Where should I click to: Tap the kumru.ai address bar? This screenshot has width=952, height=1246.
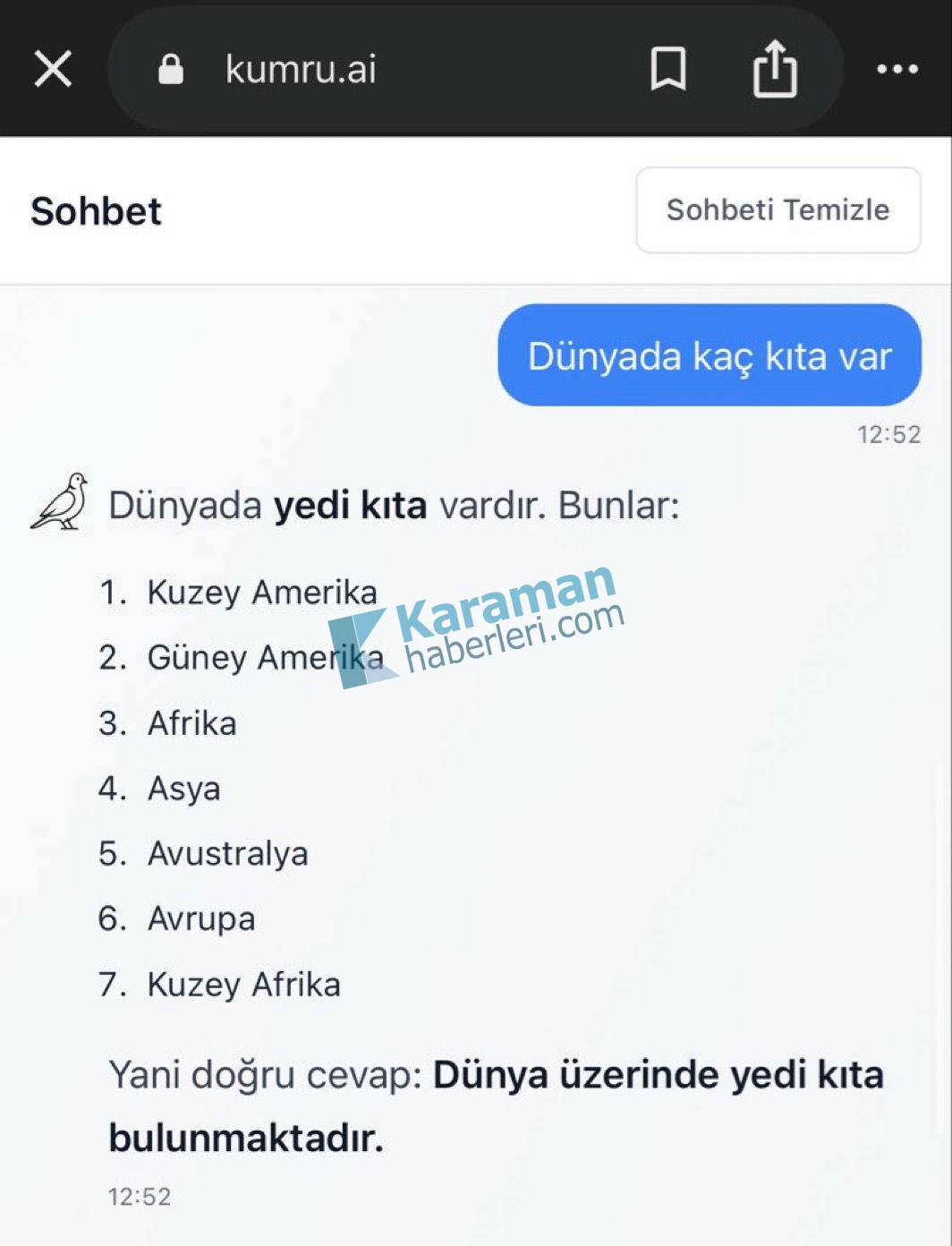pyautogui.click(x=358, y=69)
